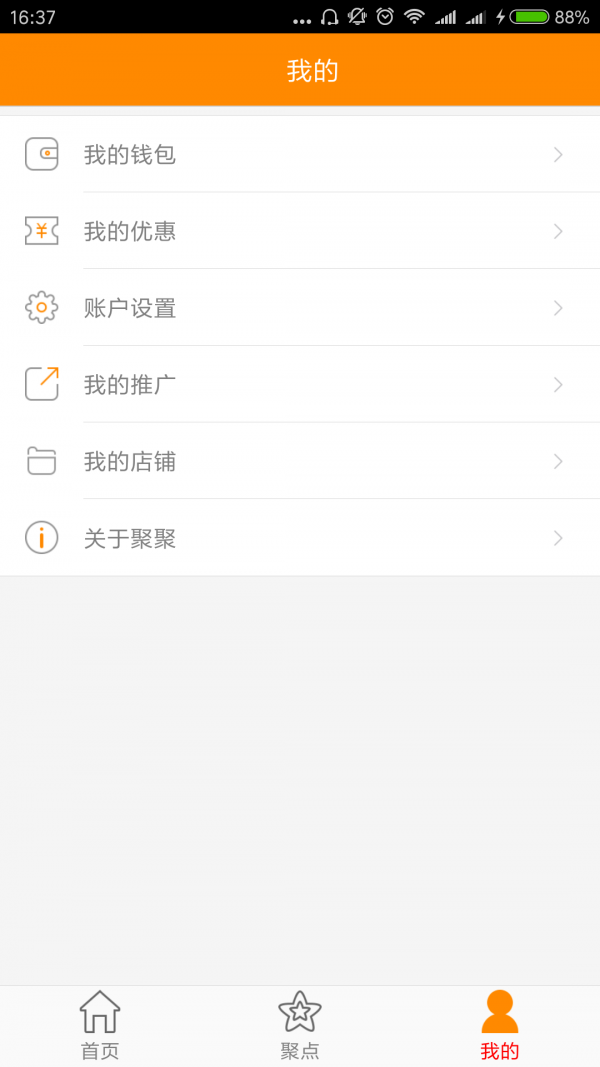Viewport: 600px width, 1067px height.
Task: Open 我的推广 promotion row
Action: click(300, 385)
